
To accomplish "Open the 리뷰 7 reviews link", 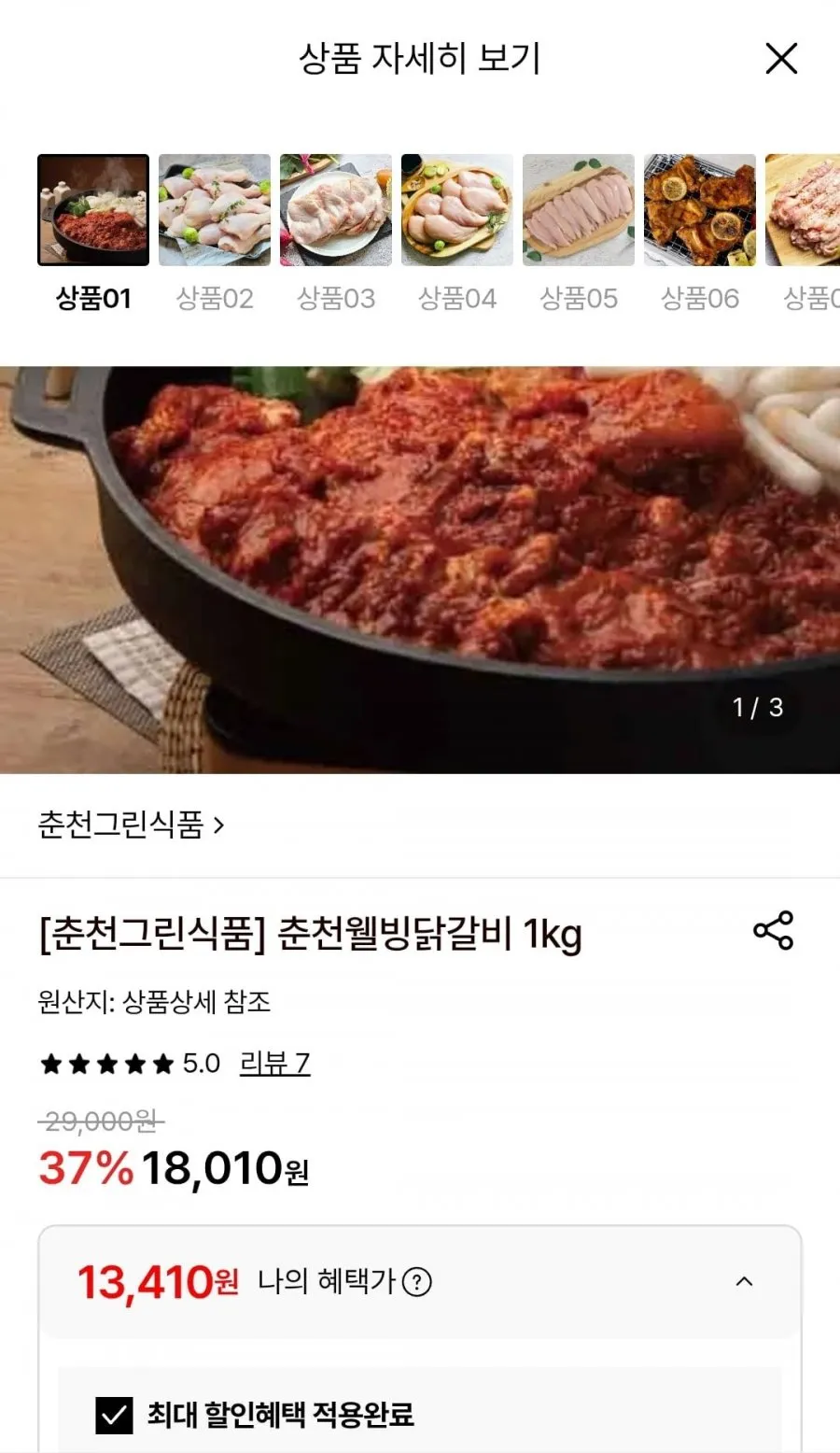I will point(274,1064).
